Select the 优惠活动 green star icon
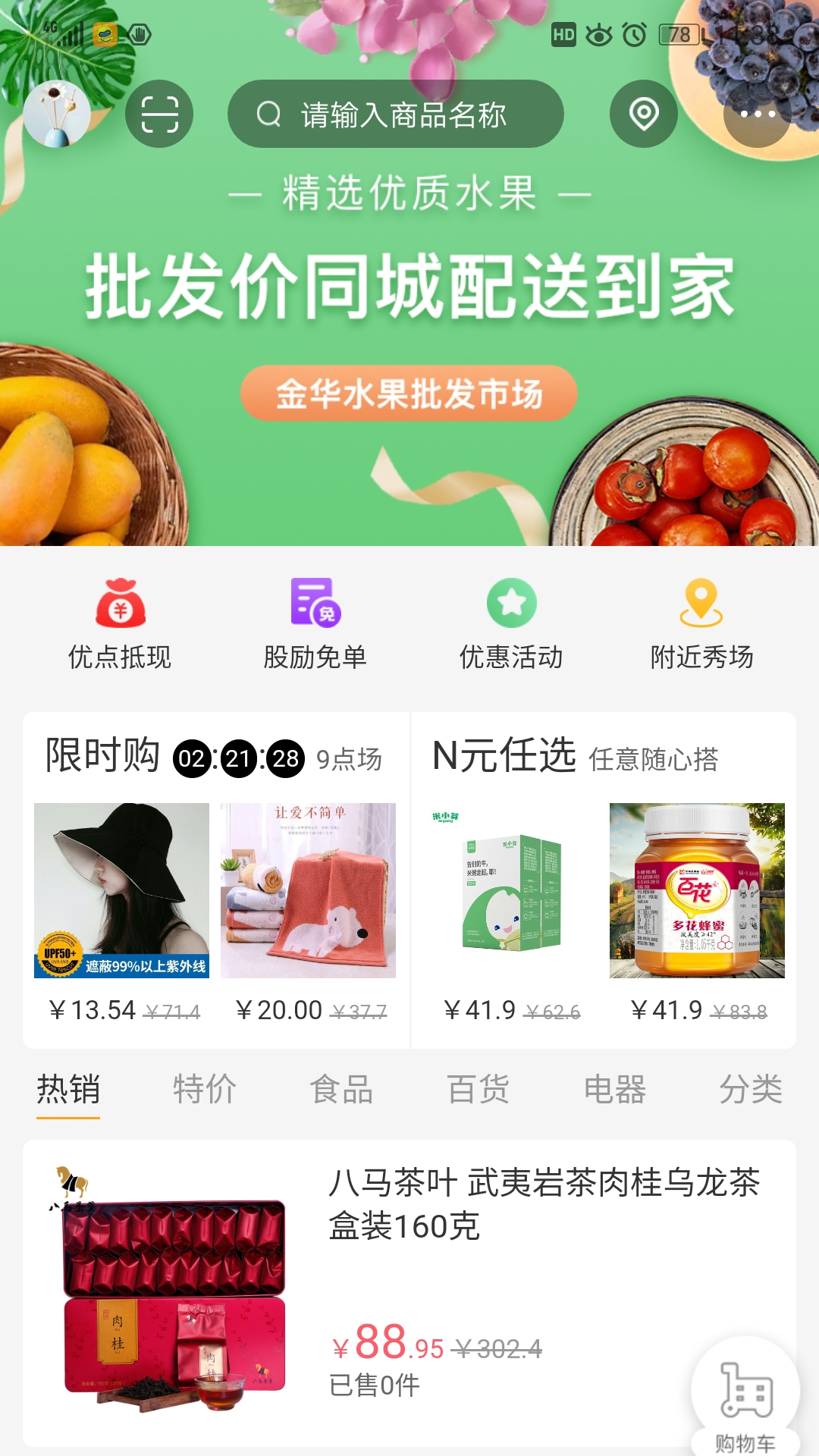Image resolution: width=819 pixels, height=1456 pixels. pyautogui.click(x=512, y=605)
